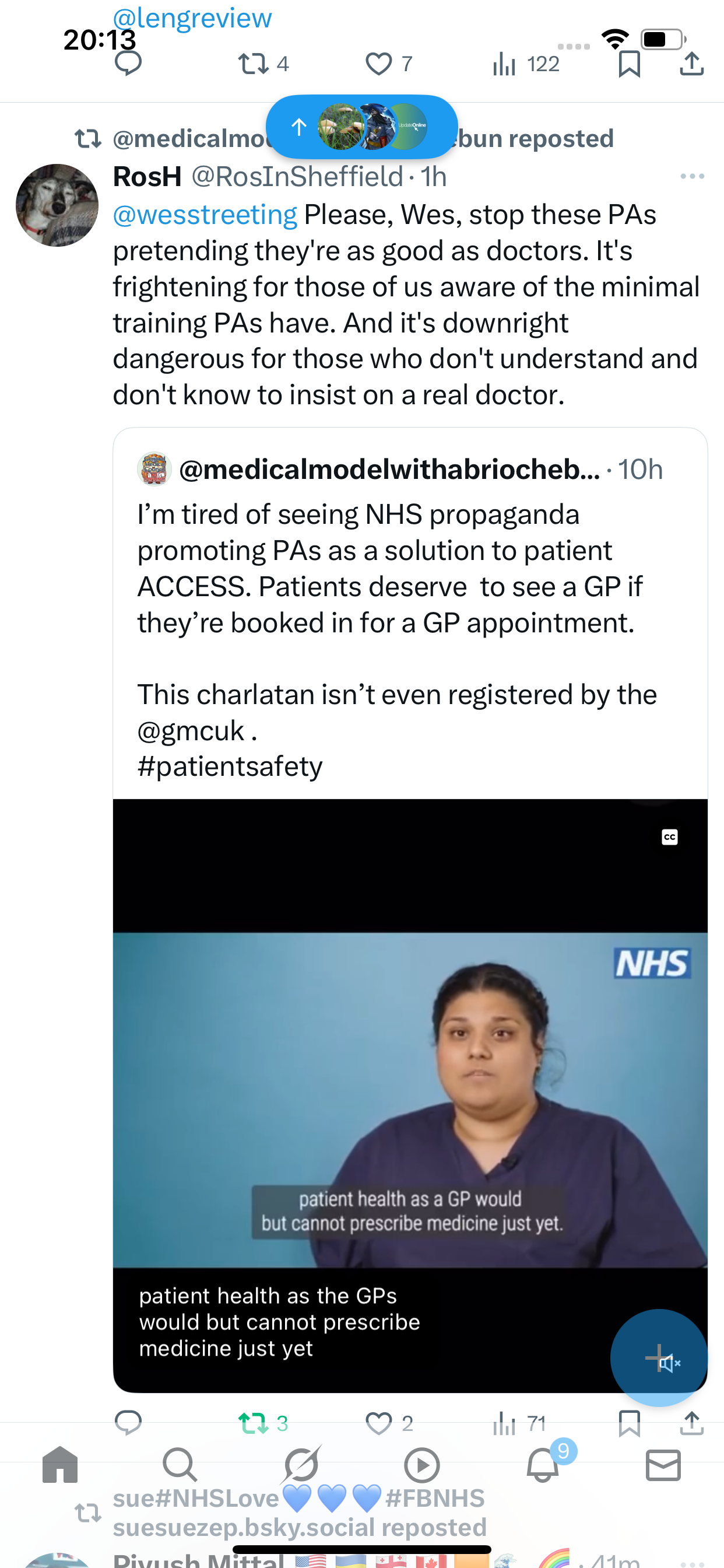Switch to the video play tab

[421, 1465]
